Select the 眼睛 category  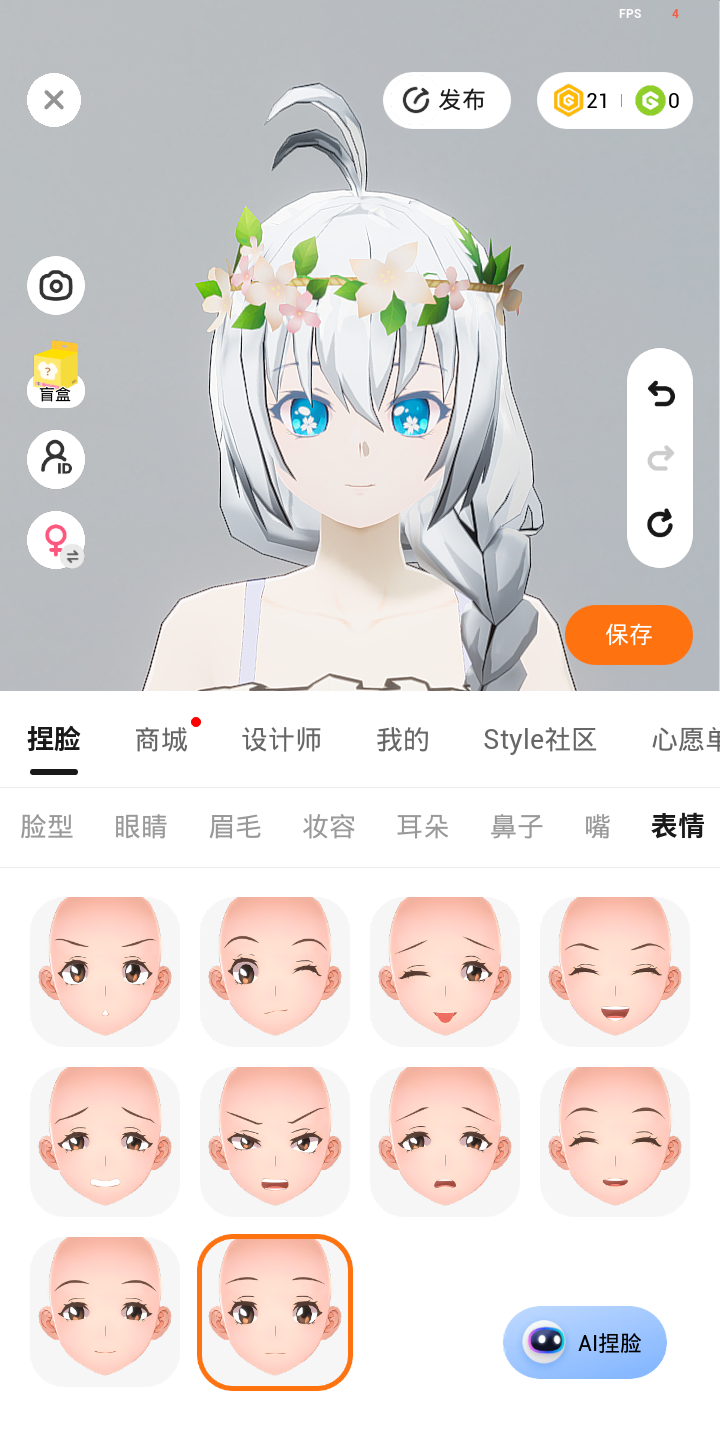point(141,827)
